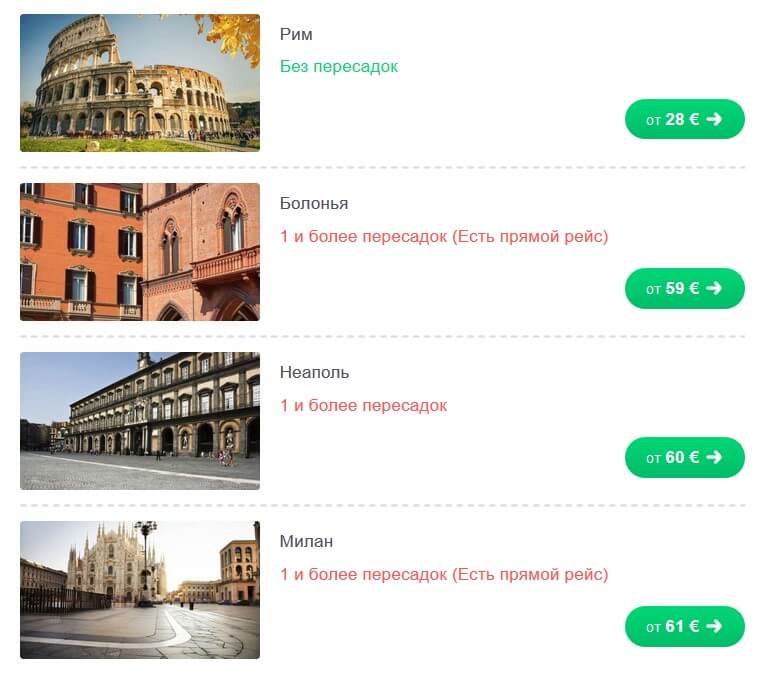Select the 59 € button for Болонья

[684, 288]
